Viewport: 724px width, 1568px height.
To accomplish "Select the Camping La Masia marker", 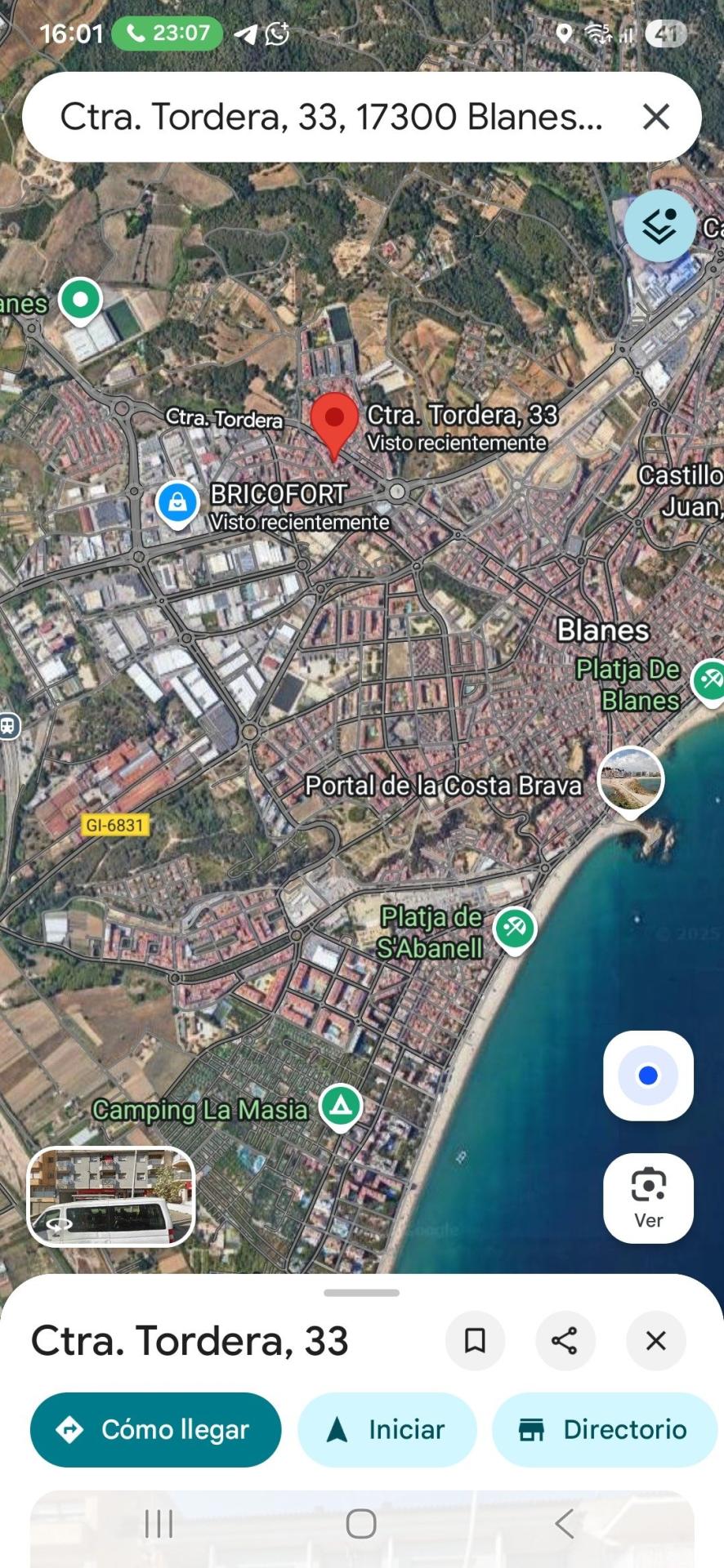I will click(x=340, y=1105).
